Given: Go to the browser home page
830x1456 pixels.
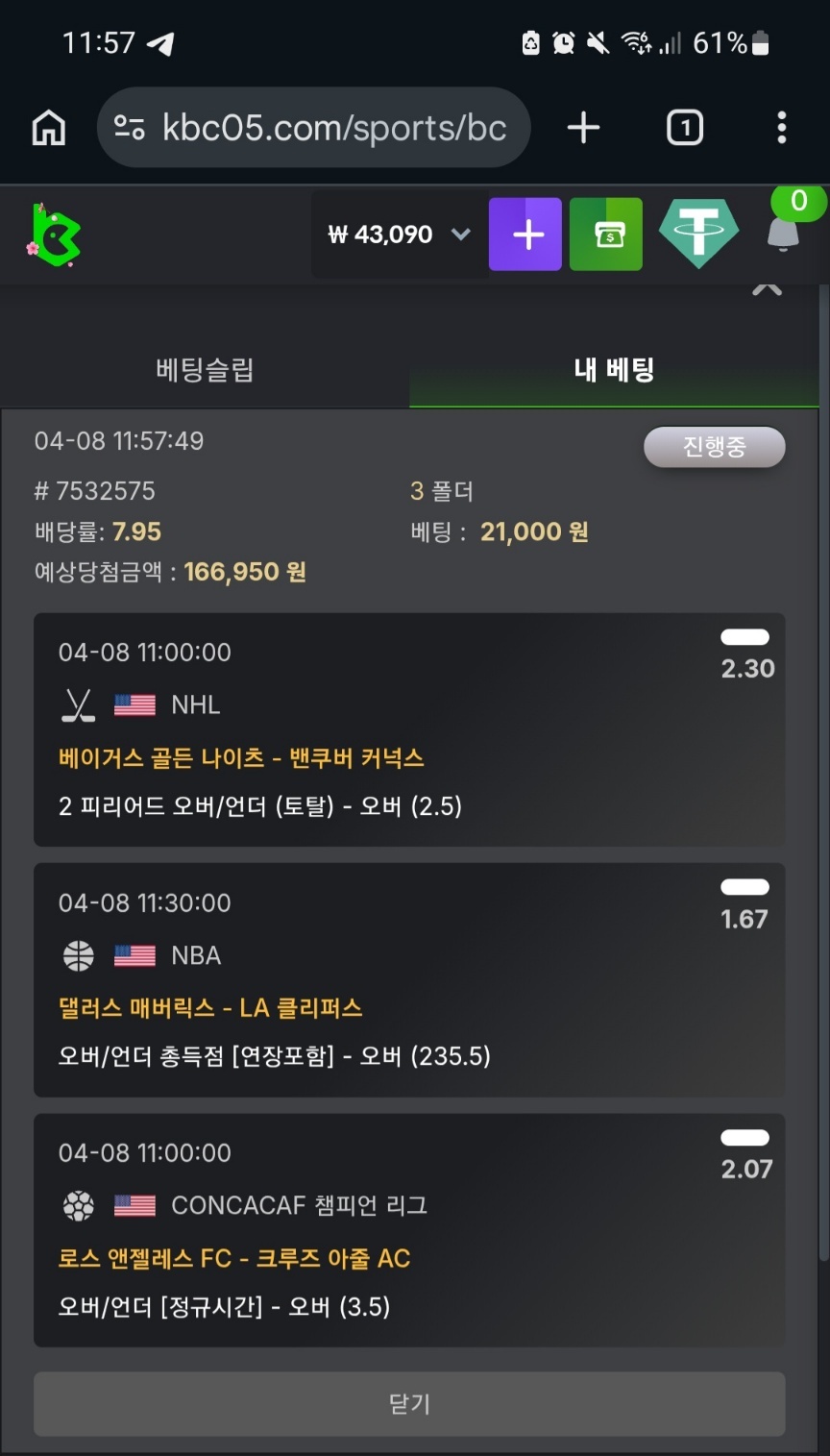Looking at the screenshot, I should pyautogui.click(x=49, y=128).
